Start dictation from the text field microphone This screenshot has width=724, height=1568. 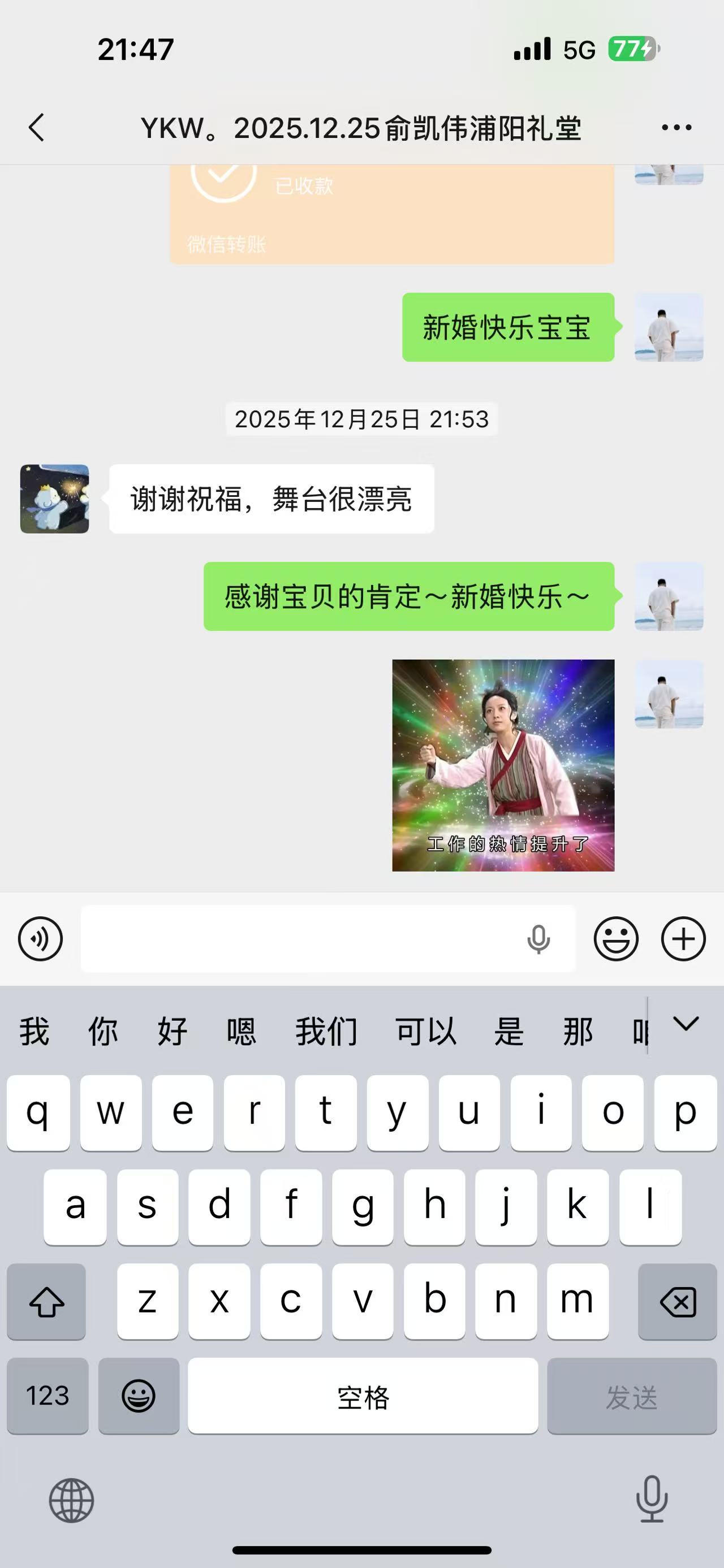pos(538,939)
